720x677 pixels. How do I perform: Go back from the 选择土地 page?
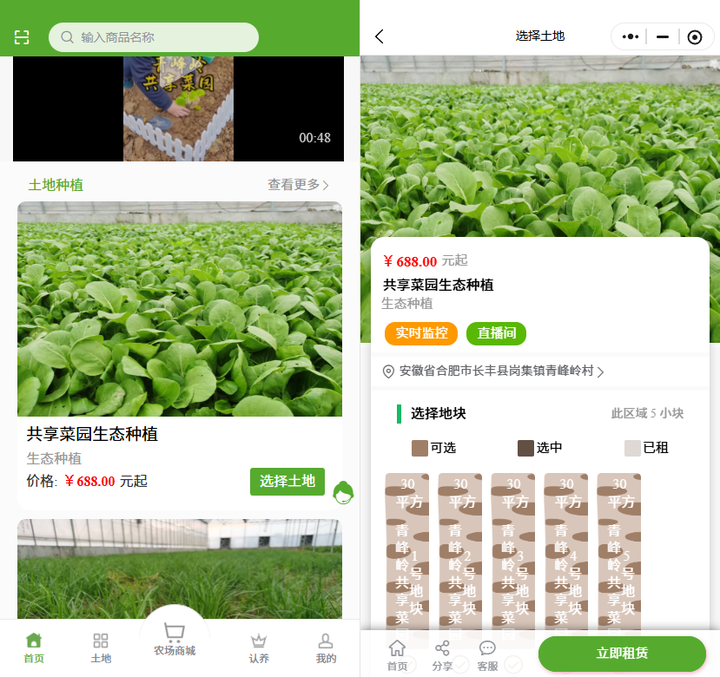tap(379, 37)
